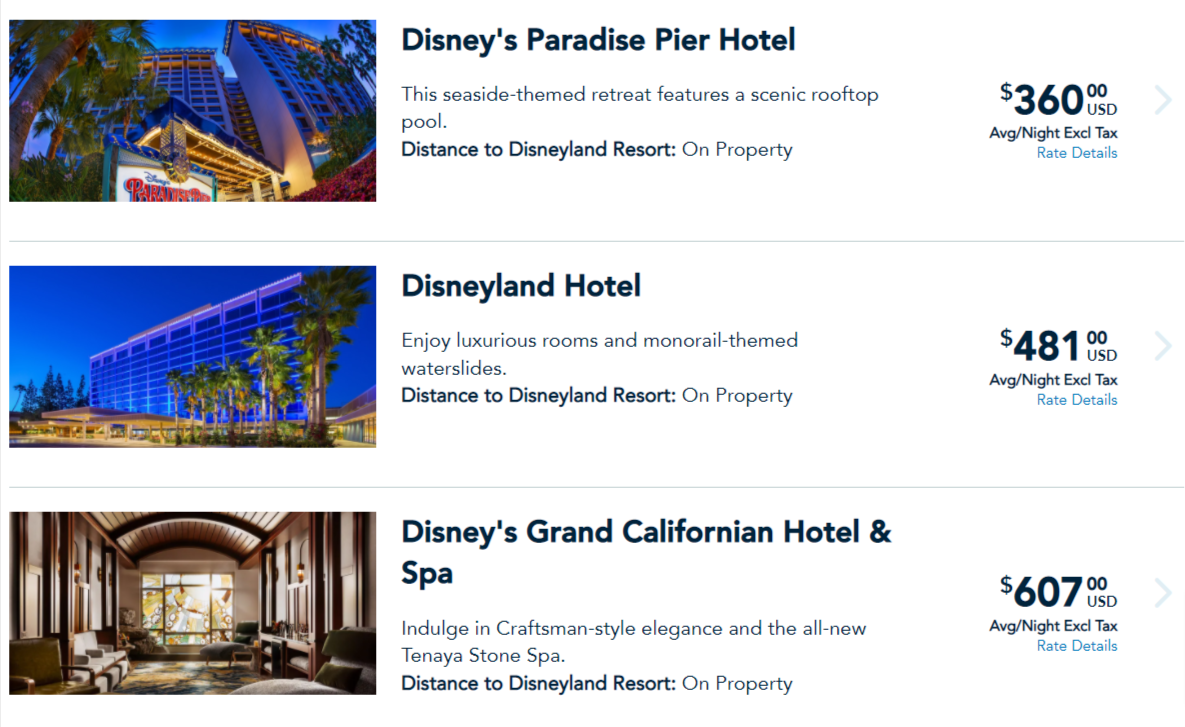The height and width of the screenshot is (727, 1185).
Task: Tap the chevron next to the $360 price
Action: click(1162, 100)
